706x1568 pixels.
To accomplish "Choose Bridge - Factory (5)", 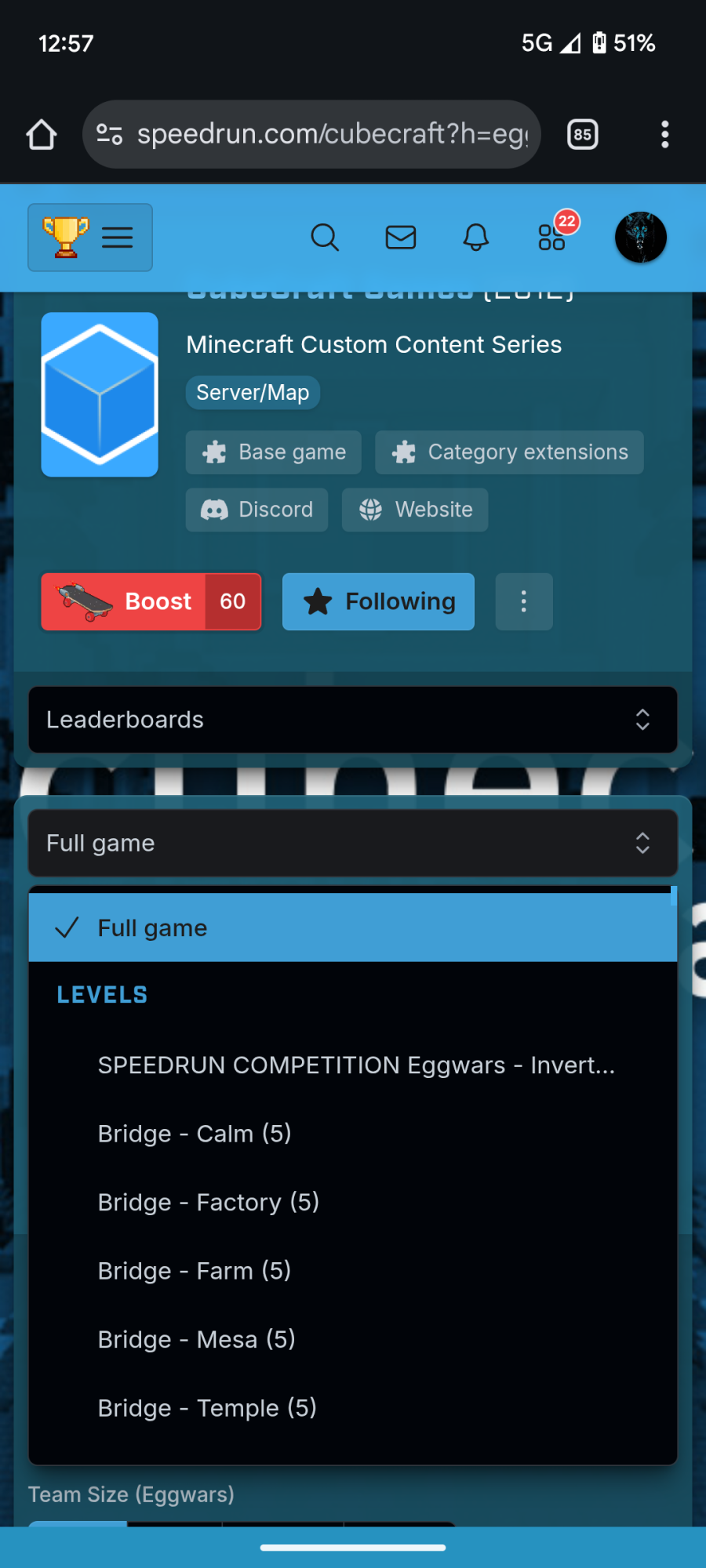I will click(x=353, y=1202).
